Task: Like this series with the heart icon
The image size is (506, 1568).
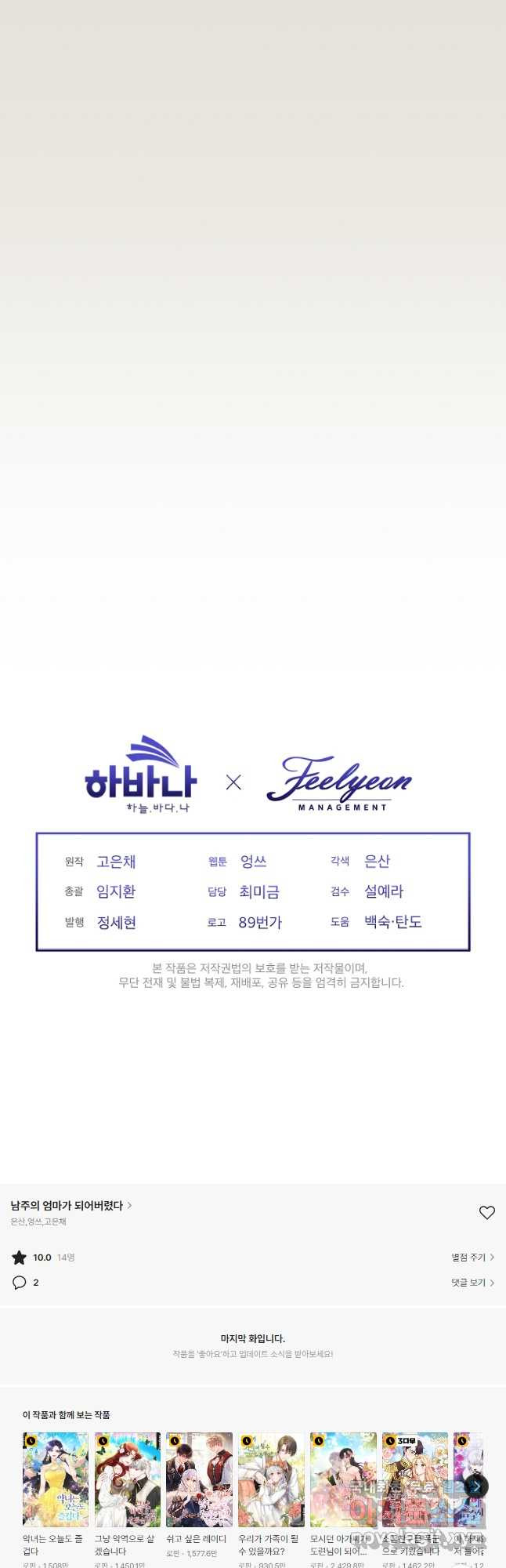Action: tap(486, 1213)
